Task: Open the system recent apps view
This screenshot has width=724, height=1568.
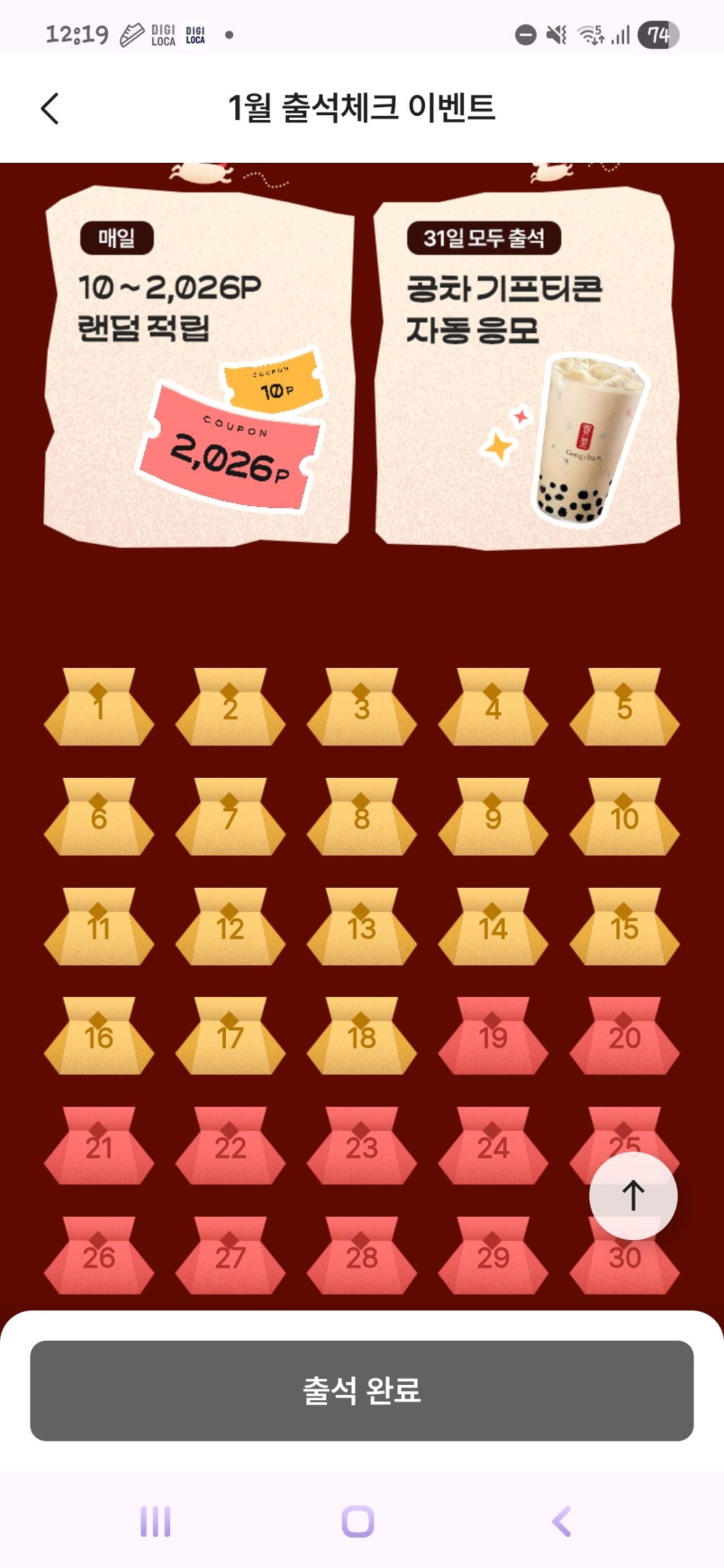Action: 156,1521
